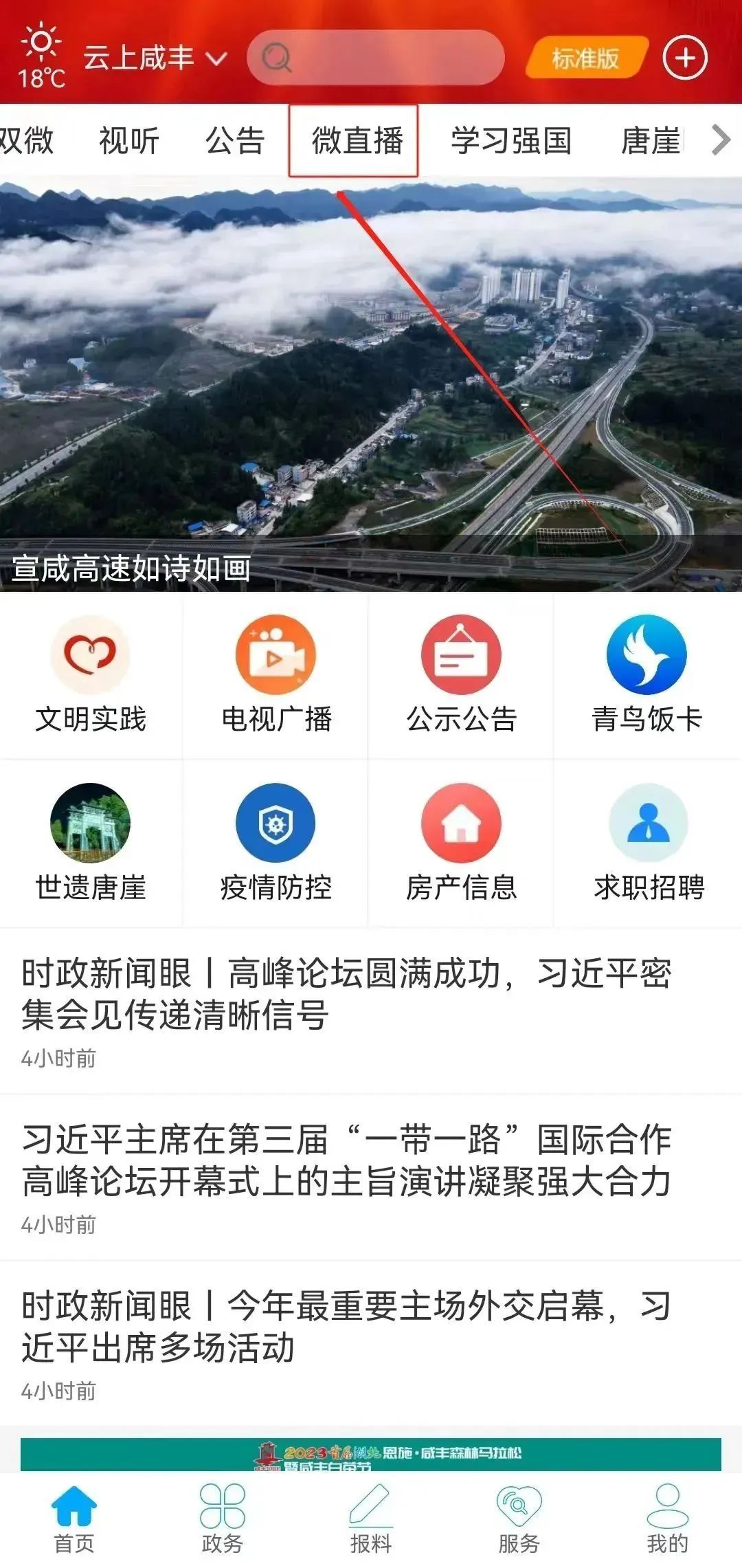Launch 电视广播
The width and height of the screenshot is (742, 1568).
click(276, 675)
